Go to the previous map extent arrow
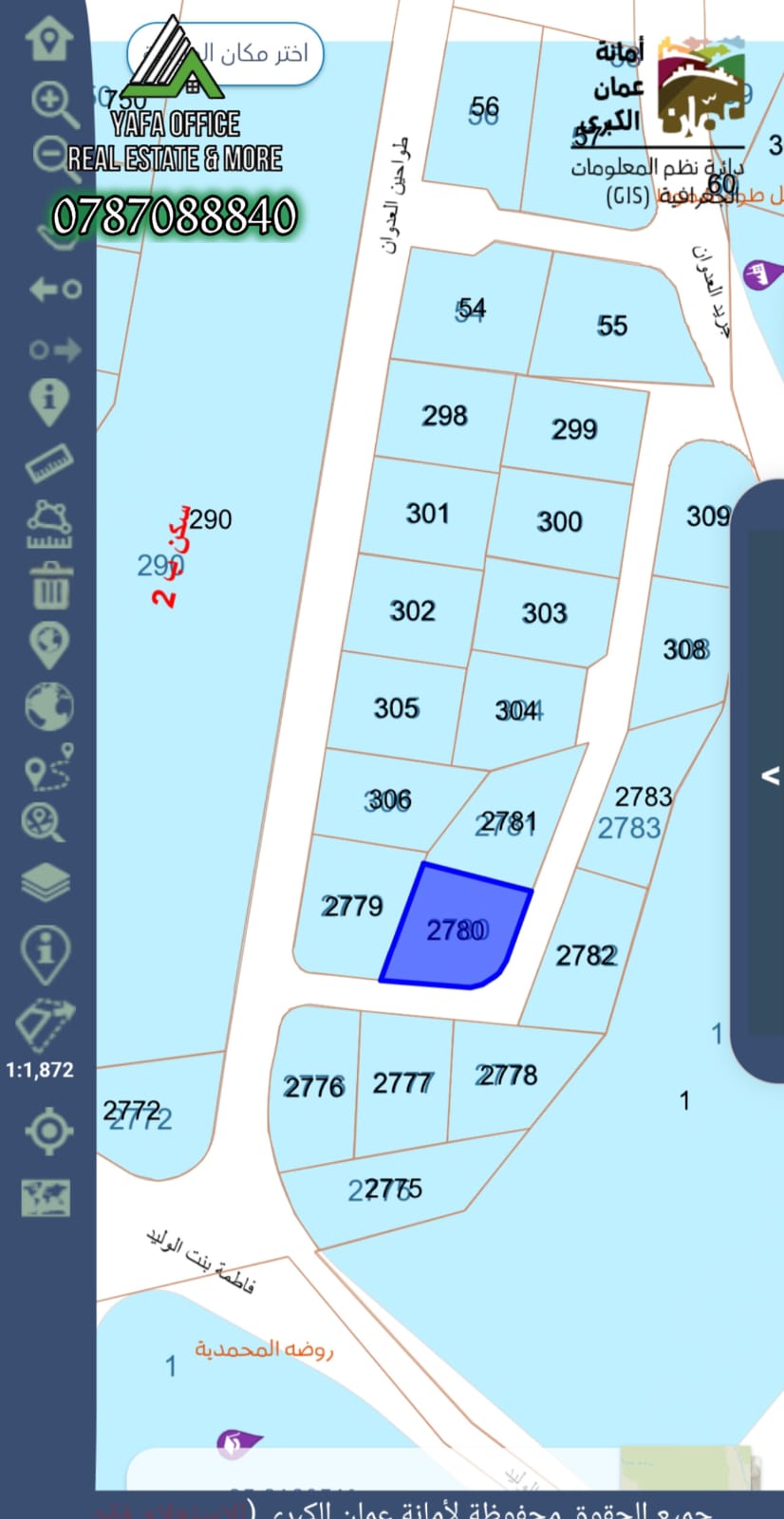 54,289
